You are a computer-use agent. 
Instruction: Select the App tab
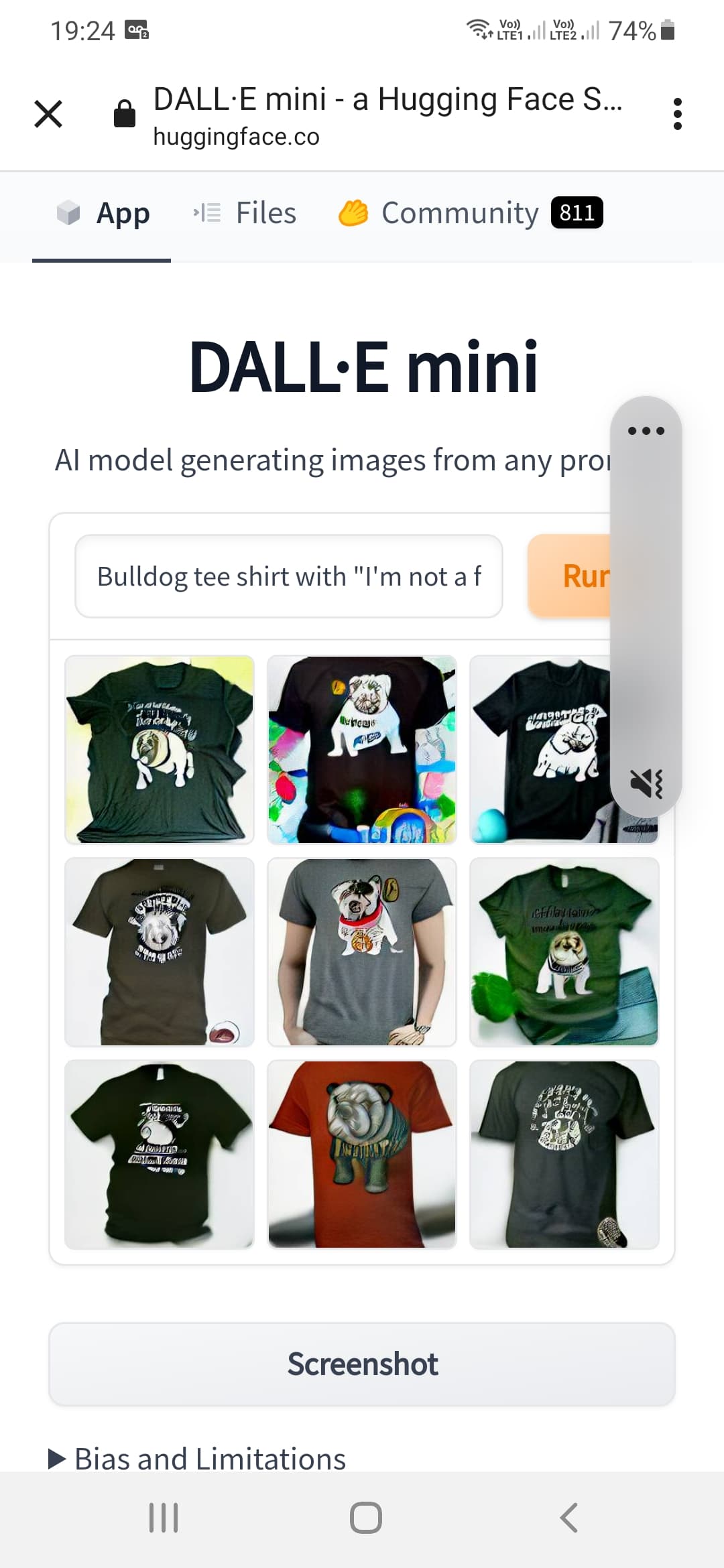point(103,213)
